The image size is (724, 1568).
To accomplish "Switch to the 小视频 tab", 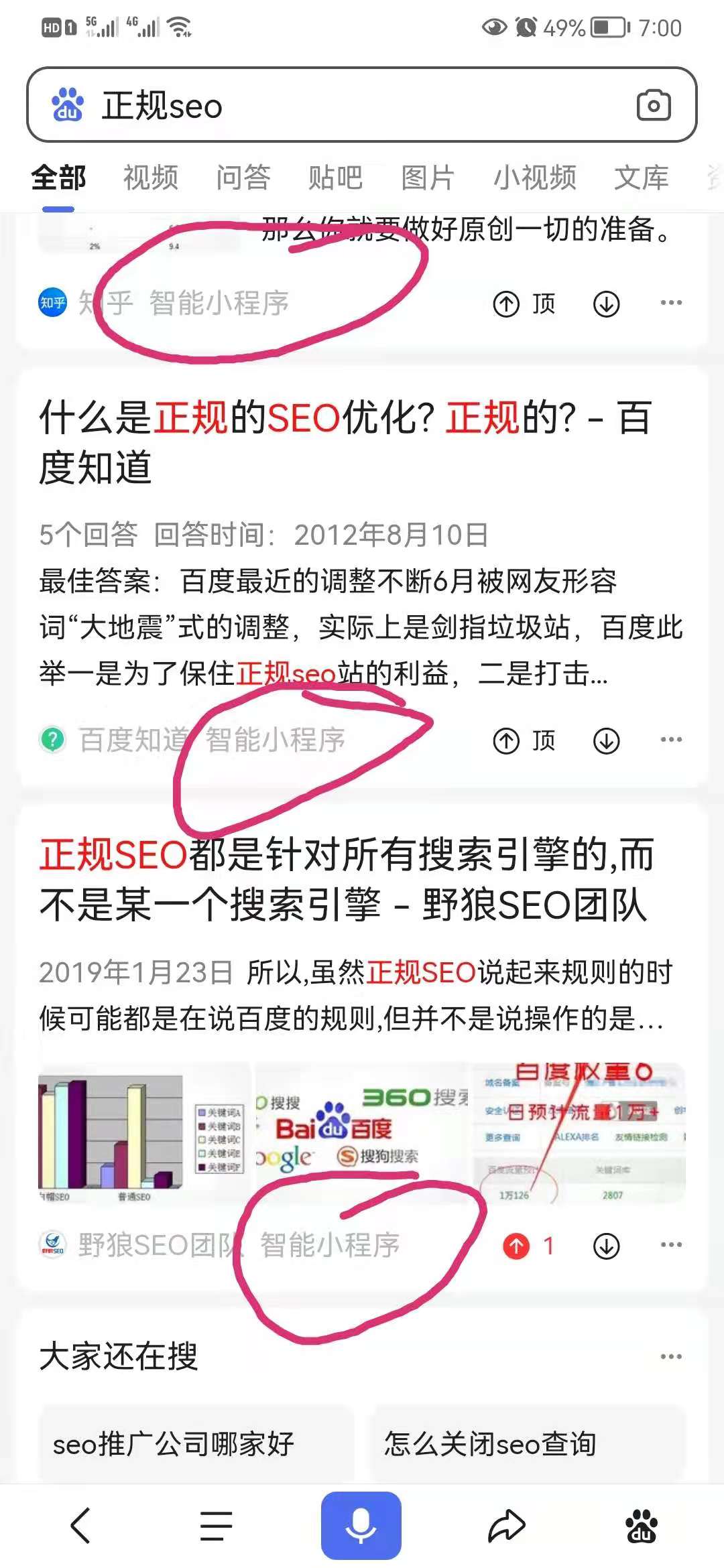I will [534, 178].
